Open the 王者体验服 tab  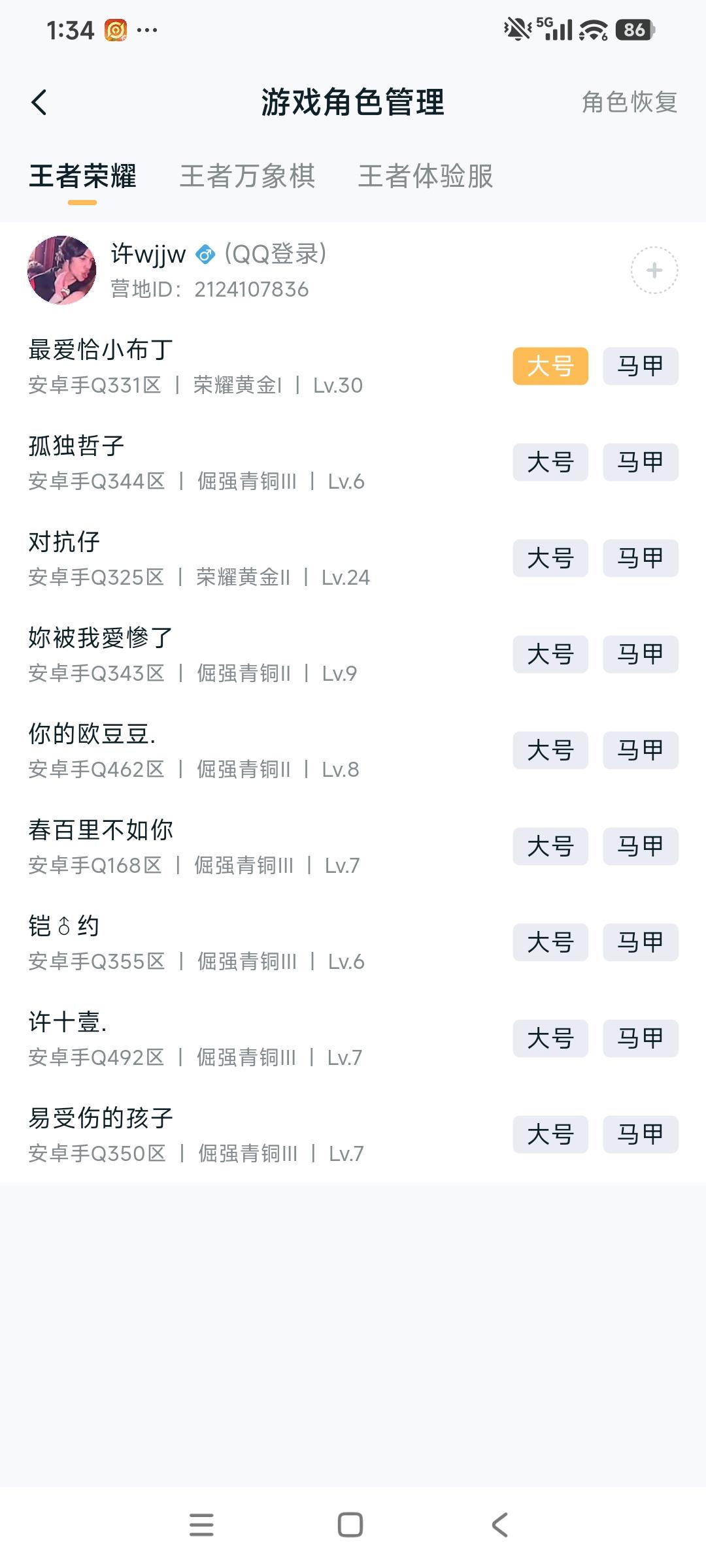(425, 176)
